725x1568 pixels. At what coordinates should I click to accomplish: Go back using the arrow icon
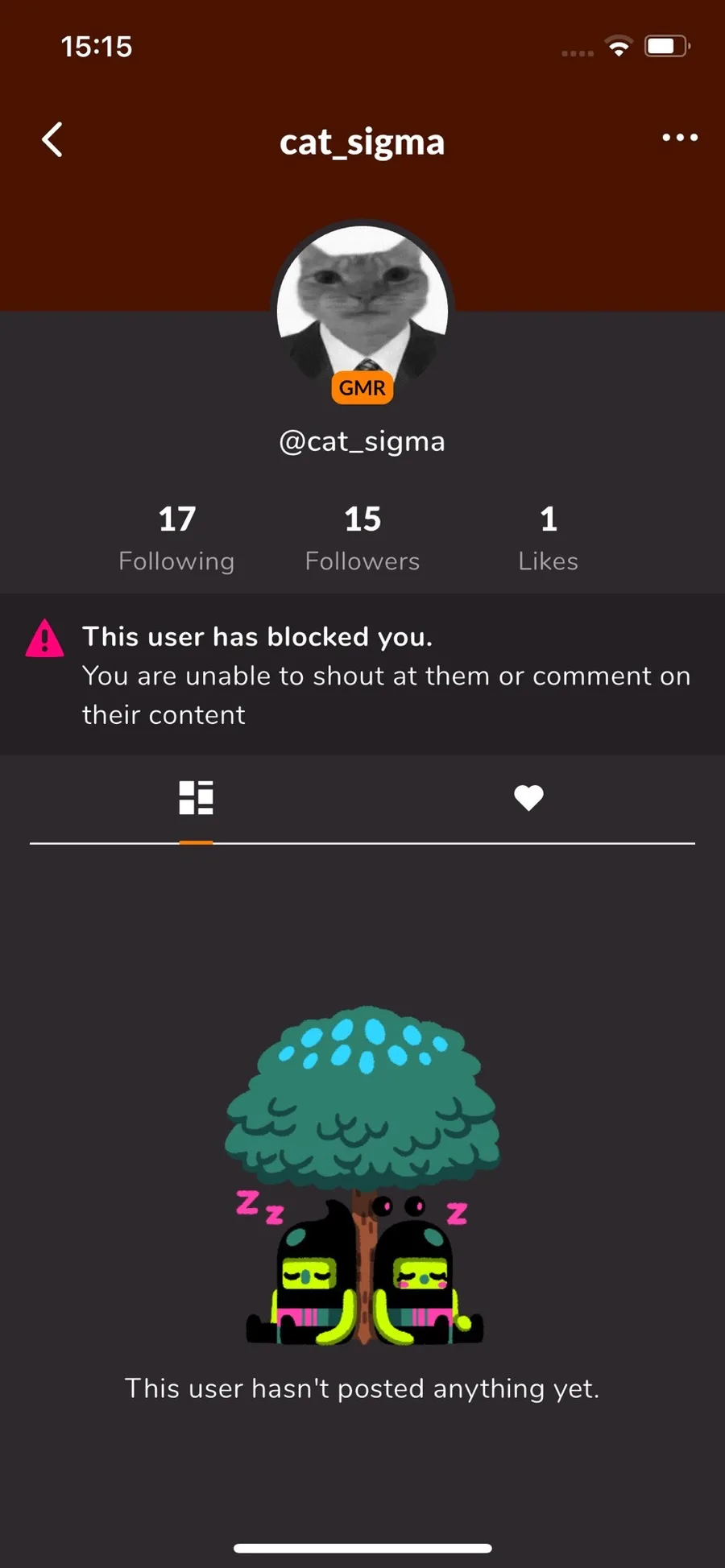coord(53,140)
